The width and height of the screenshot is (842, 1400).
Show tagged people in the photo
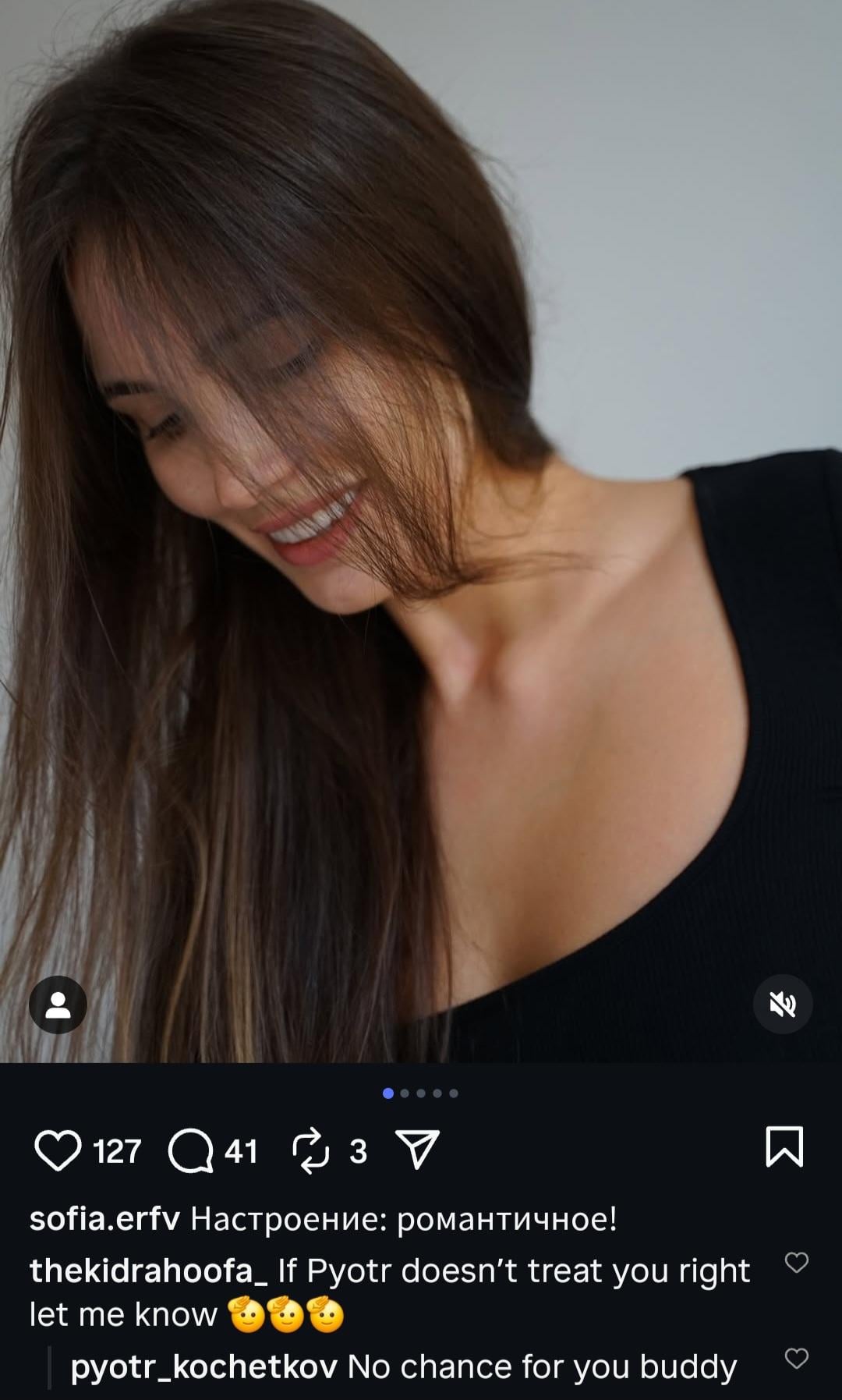(58, 1005)
